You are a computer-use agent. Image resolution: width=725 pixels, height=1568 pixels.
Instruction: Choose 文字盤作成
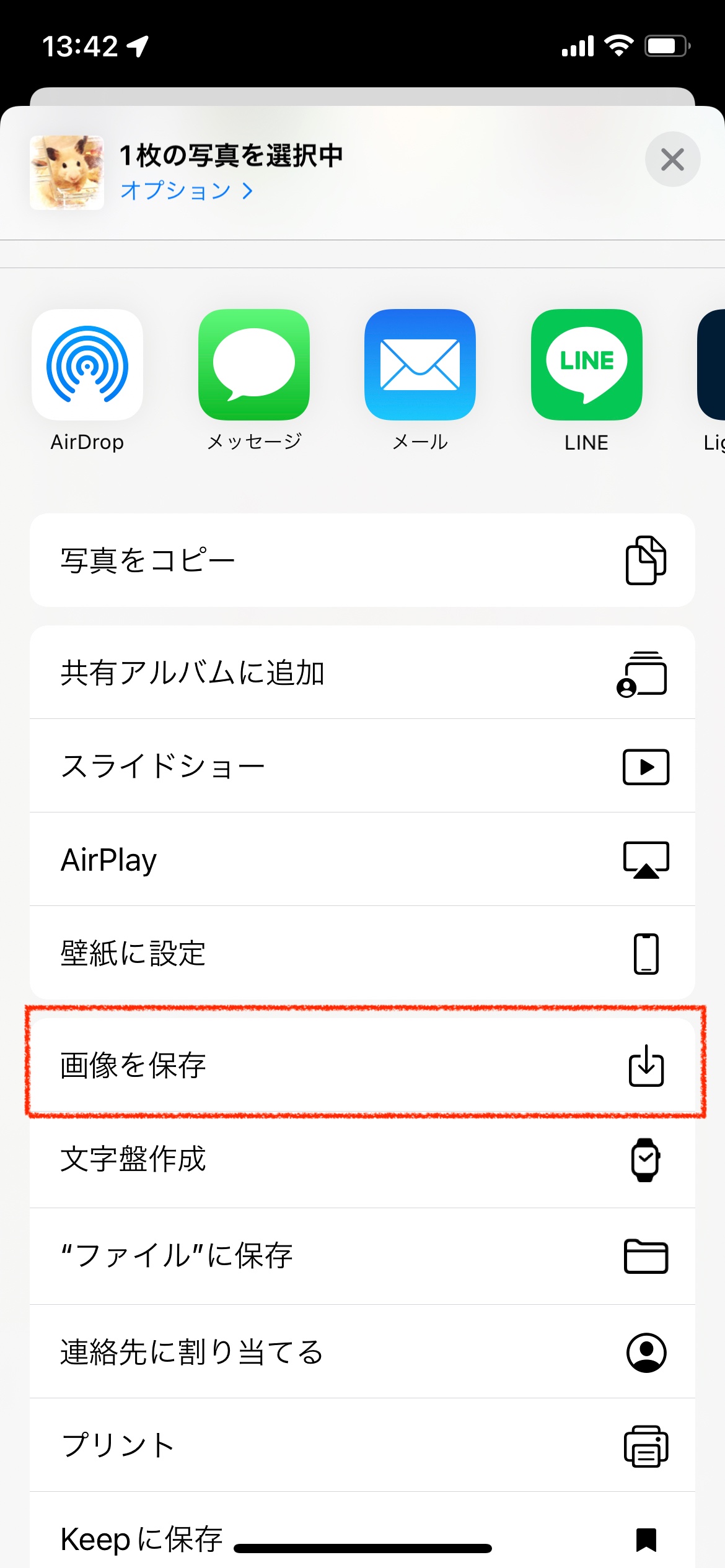point(362,1159)
